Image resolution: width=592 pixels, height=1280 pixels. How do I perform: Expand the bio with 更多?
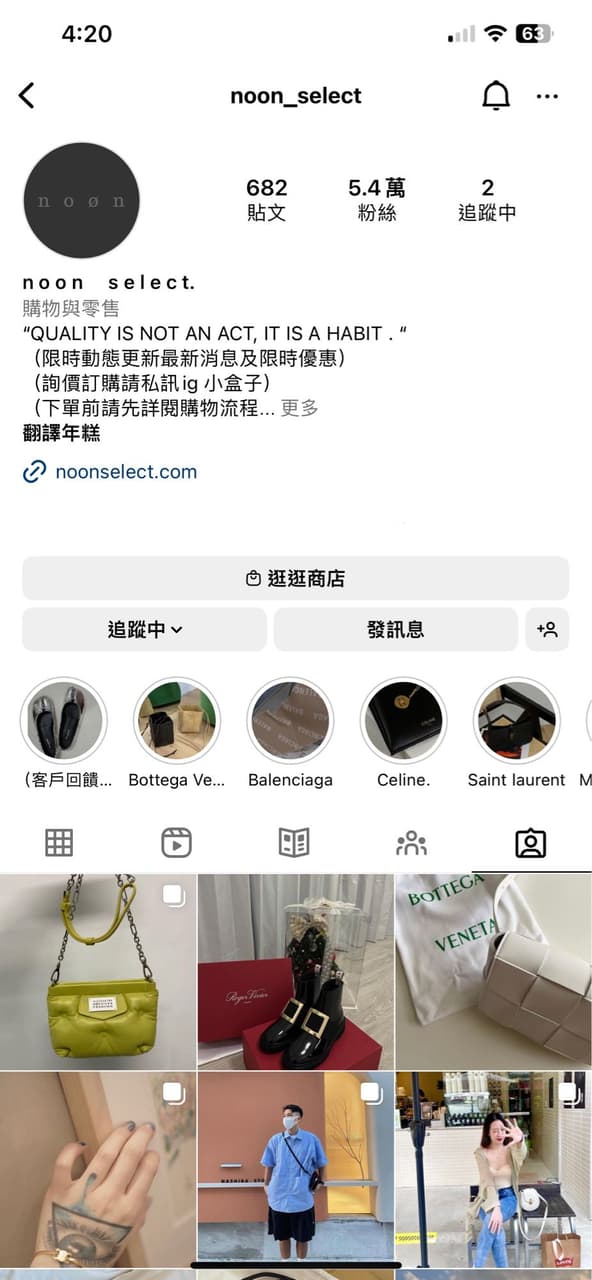tap(299, 408)
